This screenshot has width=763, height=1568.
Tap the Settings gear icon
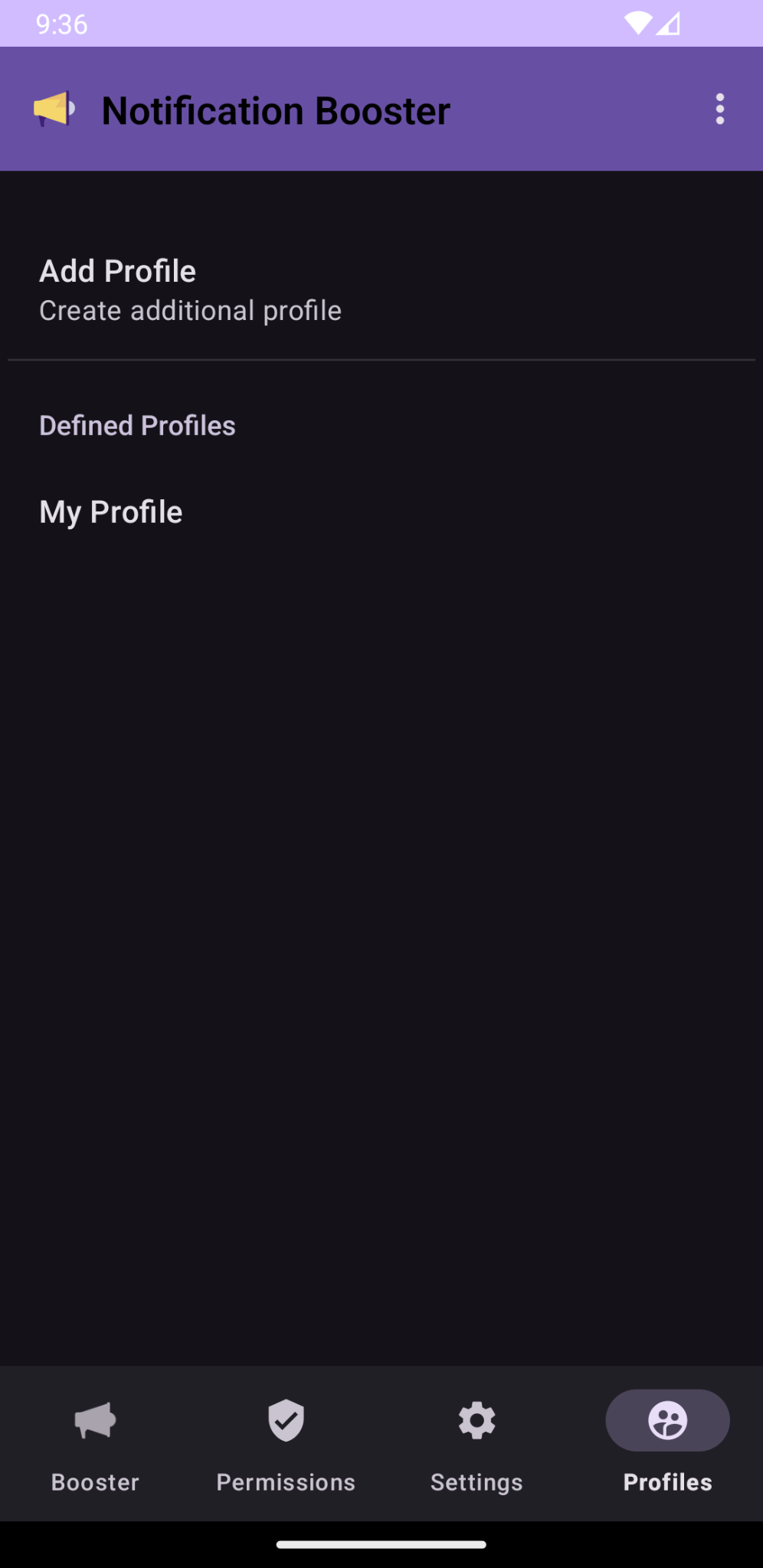pyautogui.click(x=476, y=1420)
